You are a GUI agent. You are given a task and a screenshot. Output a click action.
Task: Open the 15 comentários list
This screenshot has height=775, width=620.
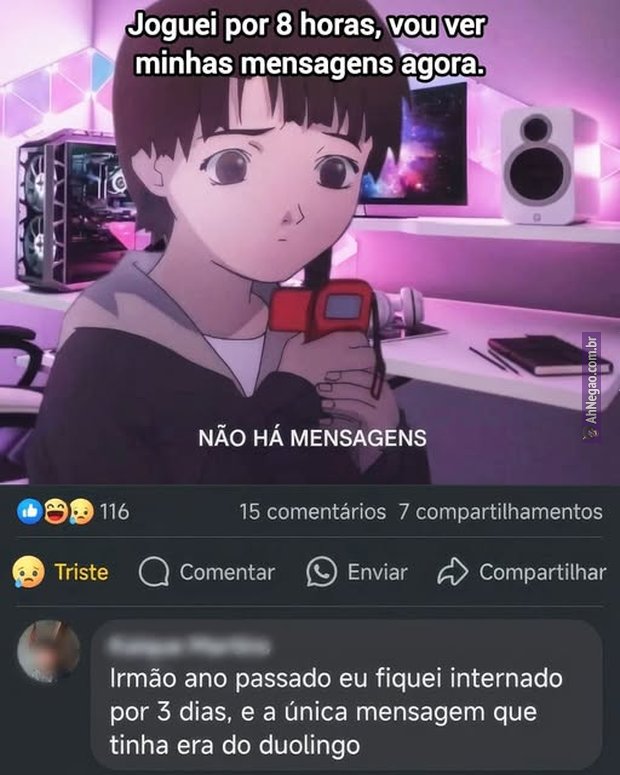(312, 512)
